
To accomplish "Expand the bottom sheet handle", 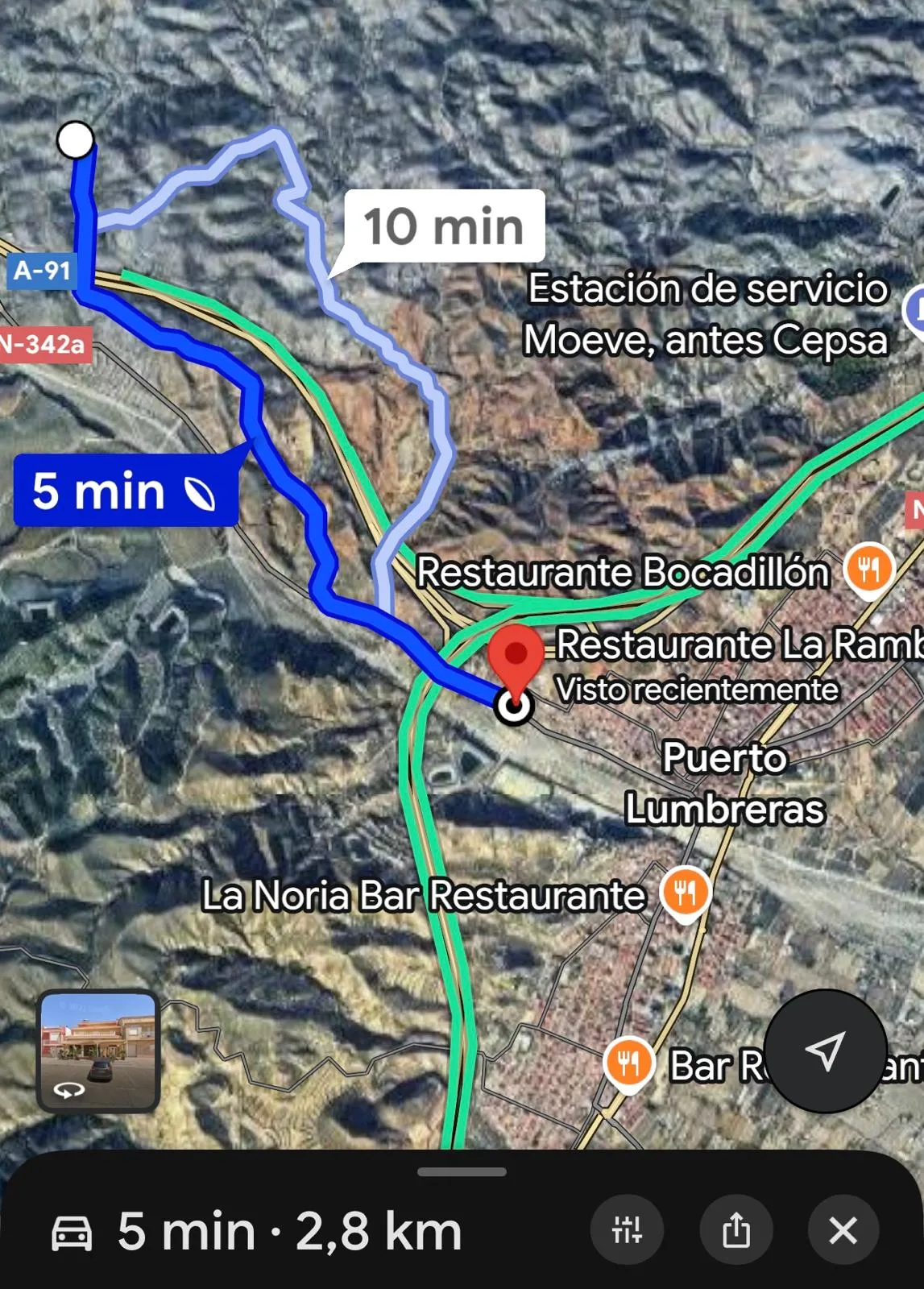I will (x=462, y=1172).
